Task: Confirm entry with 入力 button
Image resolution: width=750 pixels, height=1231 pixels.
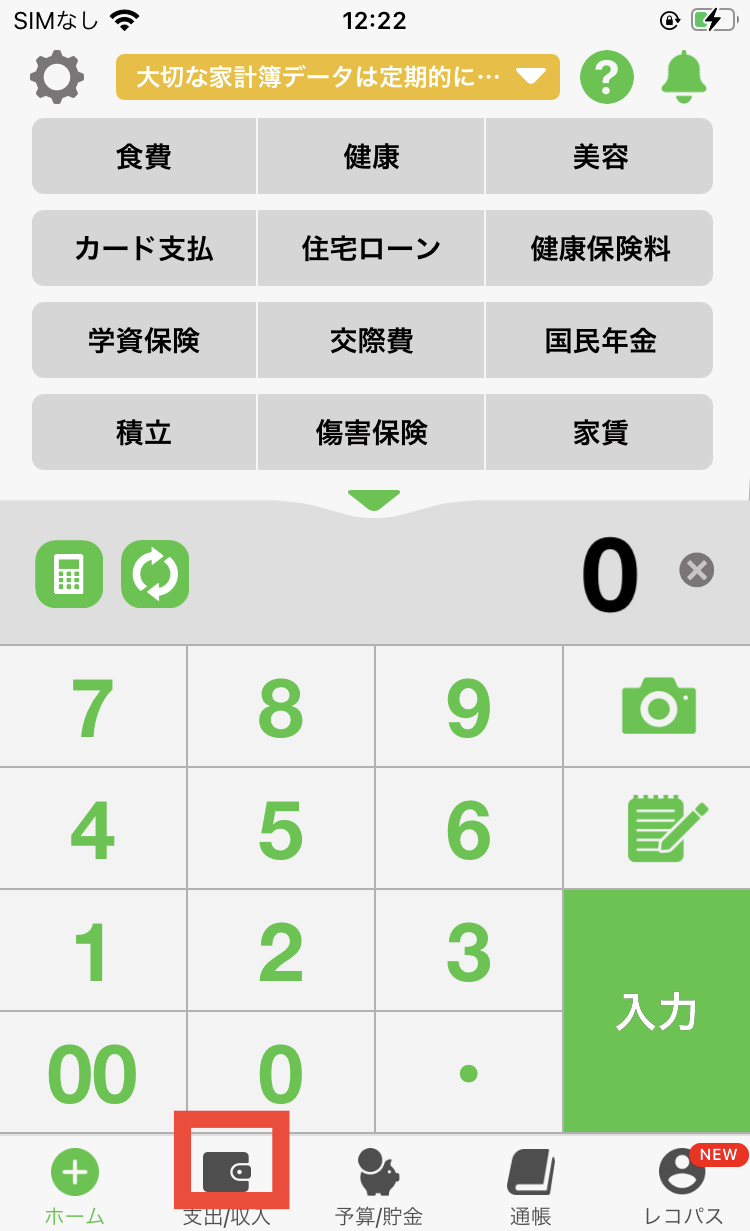Action: (x=656, y=1011)
